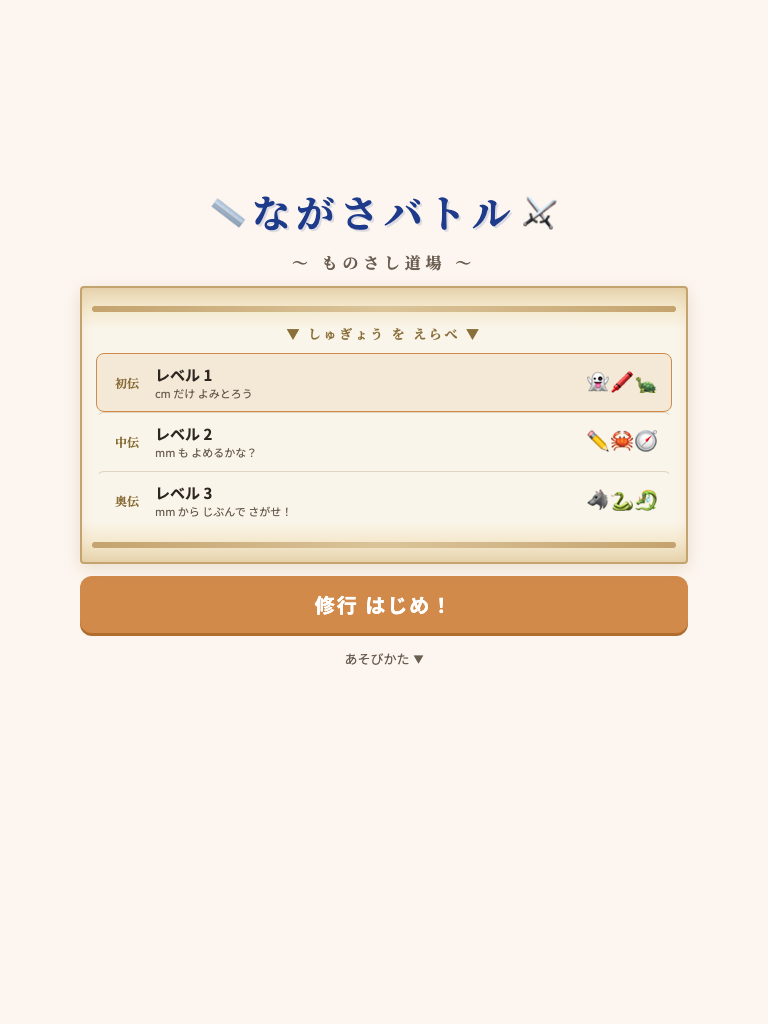This screenshot has height=1024, width=768.
Task: Click the pencil icon on the Level 2 row
Action: pos(596,441)
